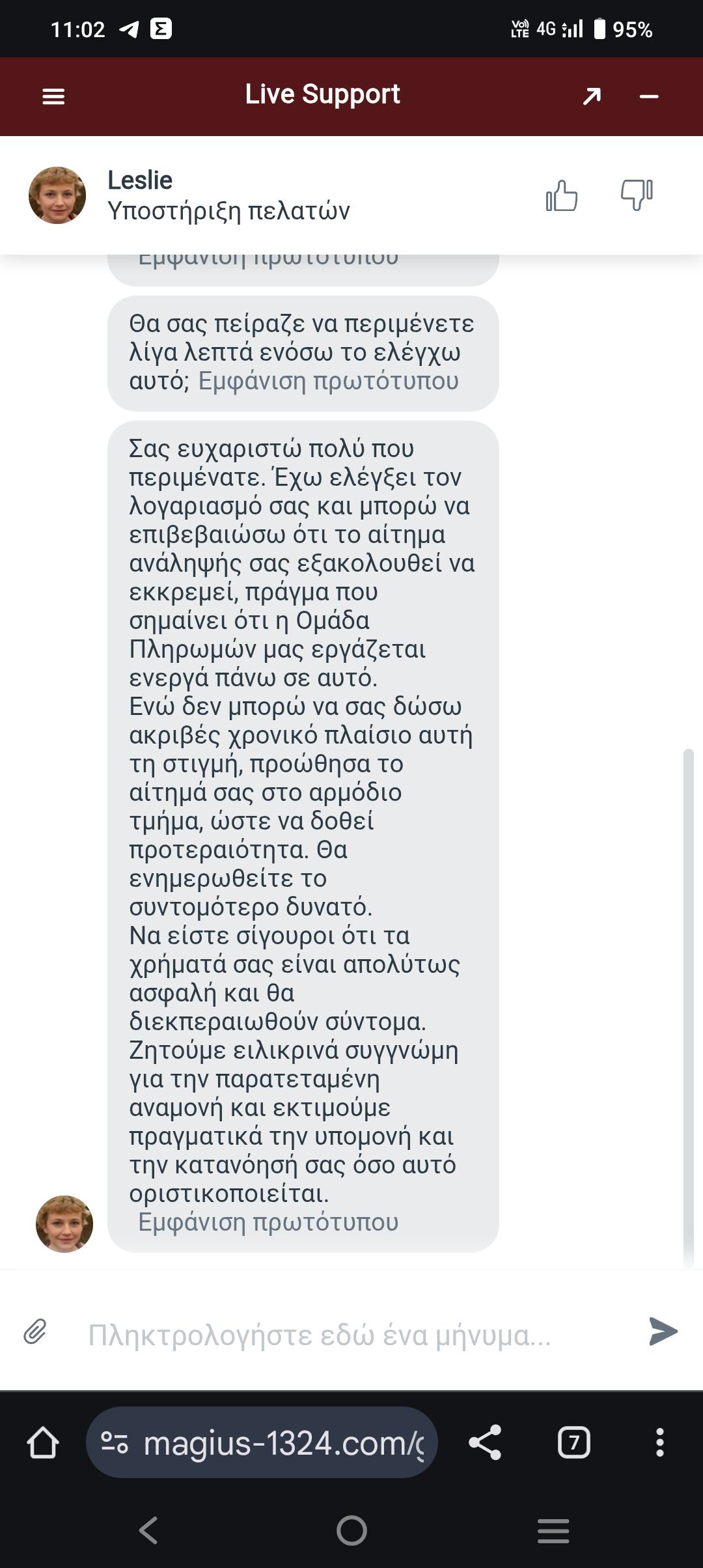This screenshot has height=1568, width=703.
Task: Attach a file with the paperclip icon
Action: coord(35,1332)
